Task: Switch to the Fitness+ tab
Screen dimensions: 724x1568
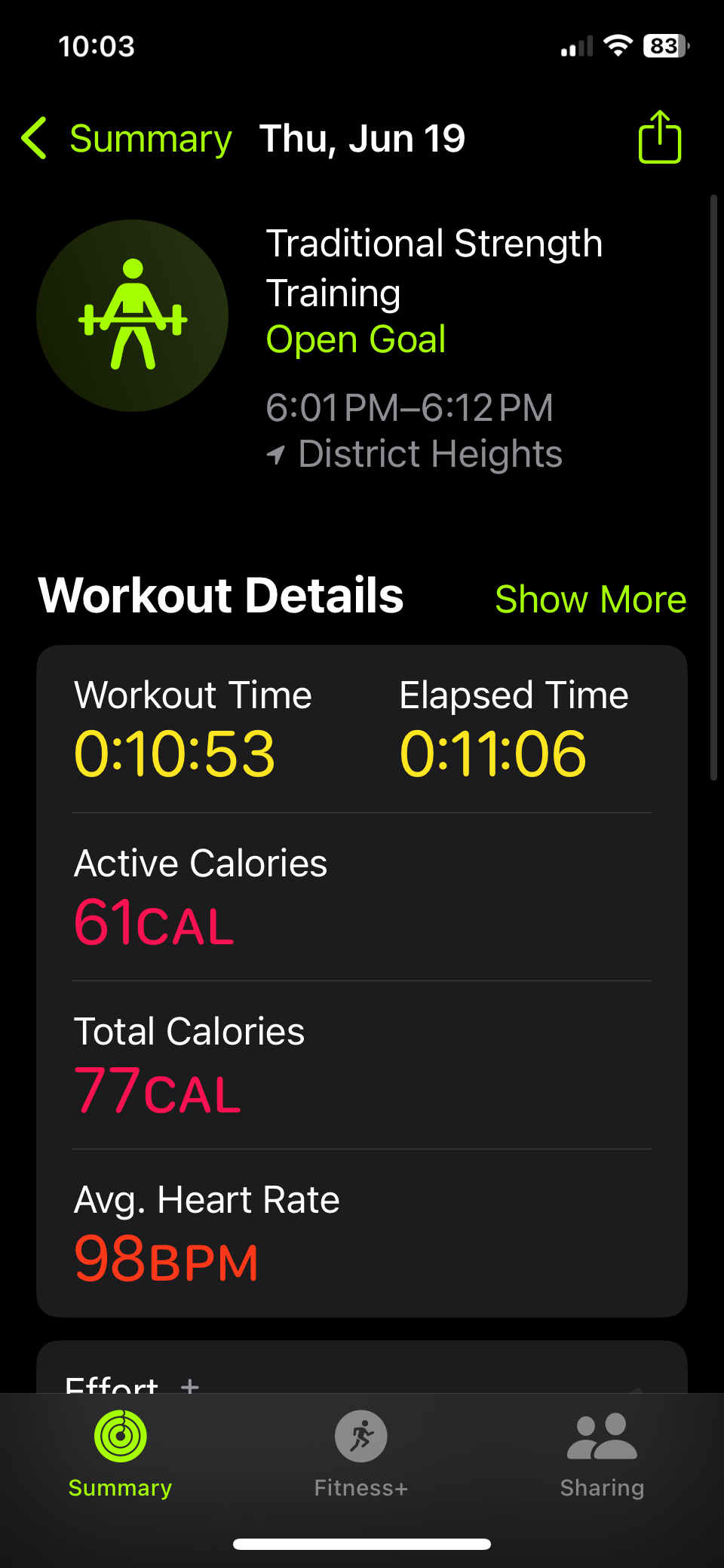Action: 361,1454
